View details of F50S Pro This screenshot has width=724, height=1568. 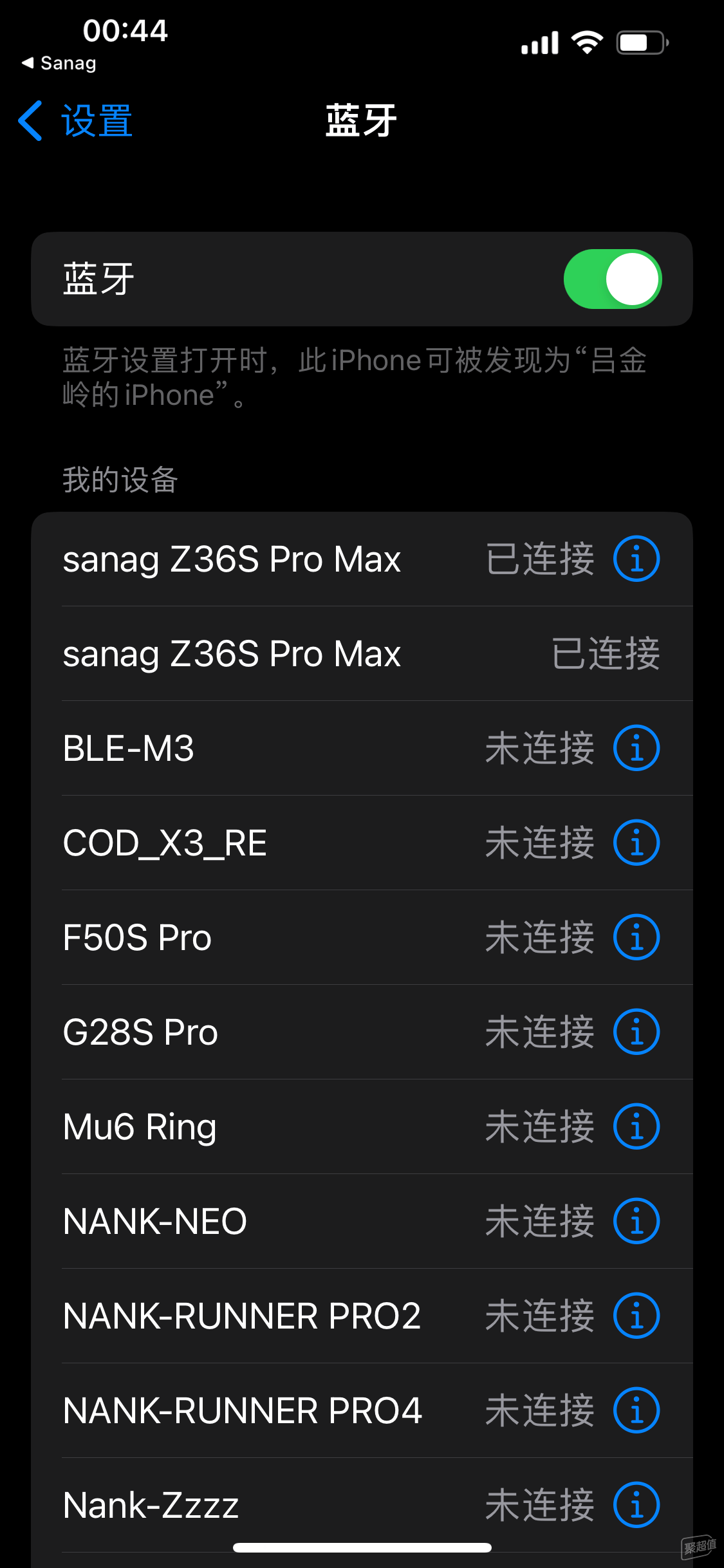pyautogui.click(x=636, y=937)
